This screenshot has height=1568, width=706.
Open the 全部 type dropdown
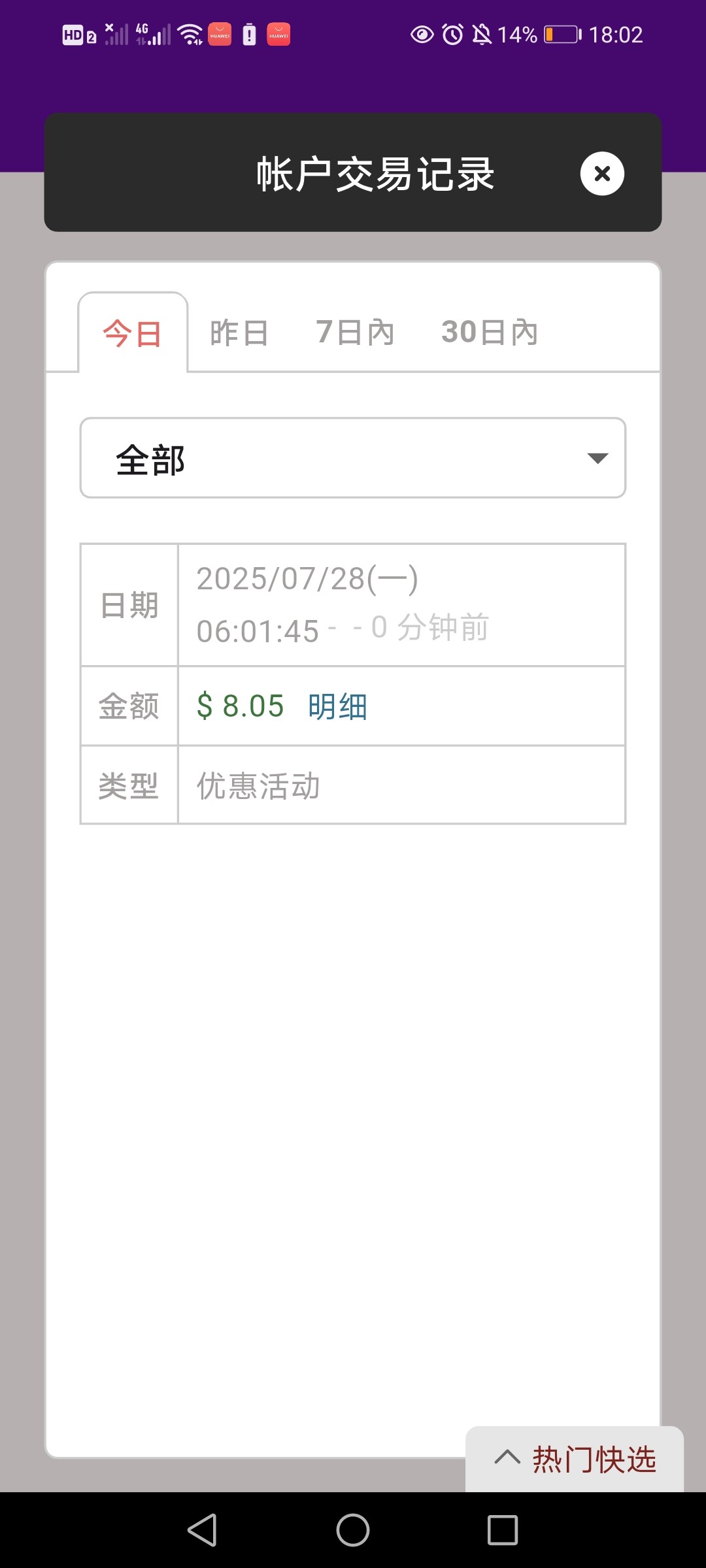(353, 458)
